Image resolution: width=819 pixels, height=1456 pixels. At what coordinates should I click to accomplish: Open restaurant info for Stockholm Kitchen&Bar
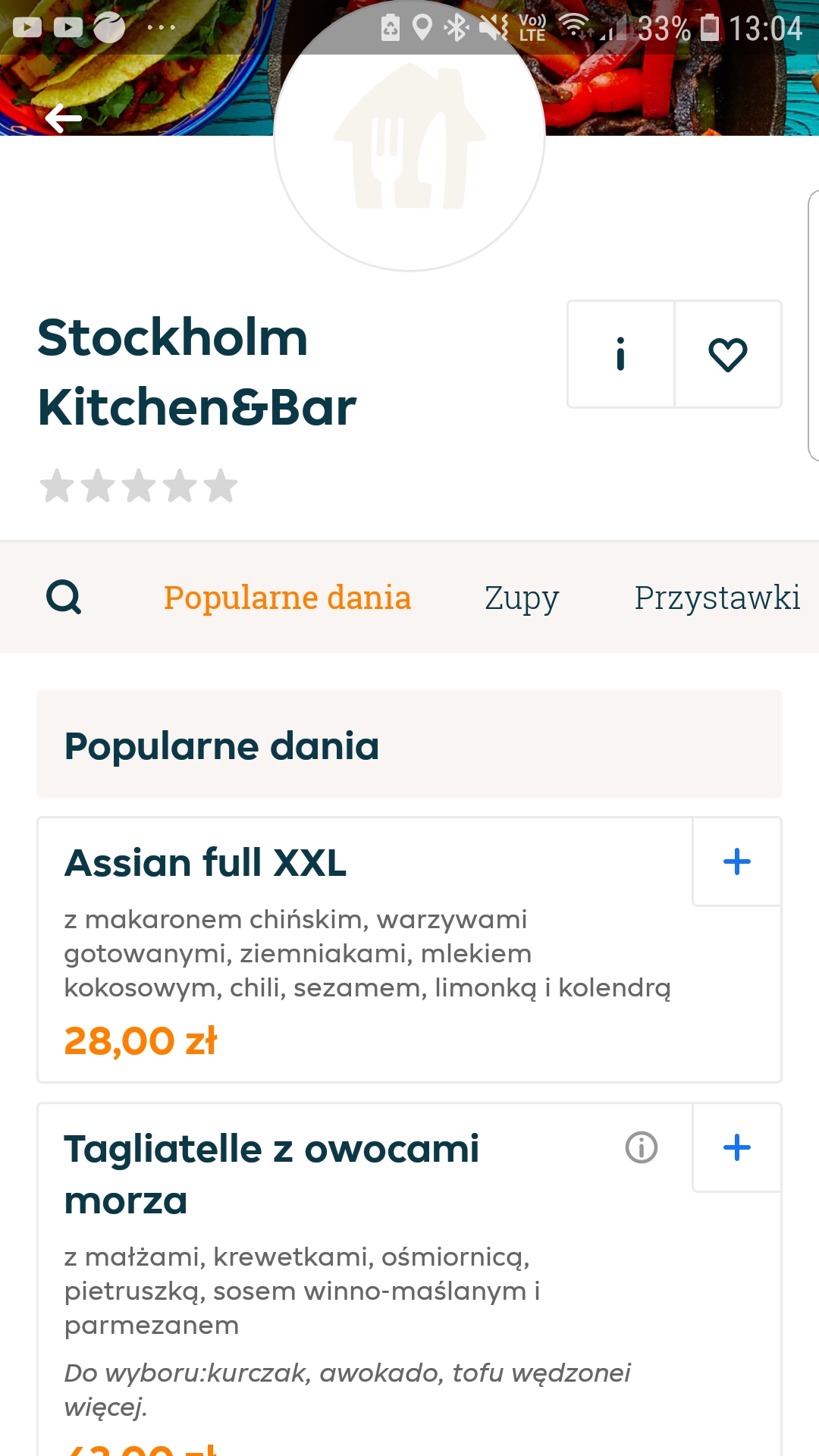pos(621,354)
